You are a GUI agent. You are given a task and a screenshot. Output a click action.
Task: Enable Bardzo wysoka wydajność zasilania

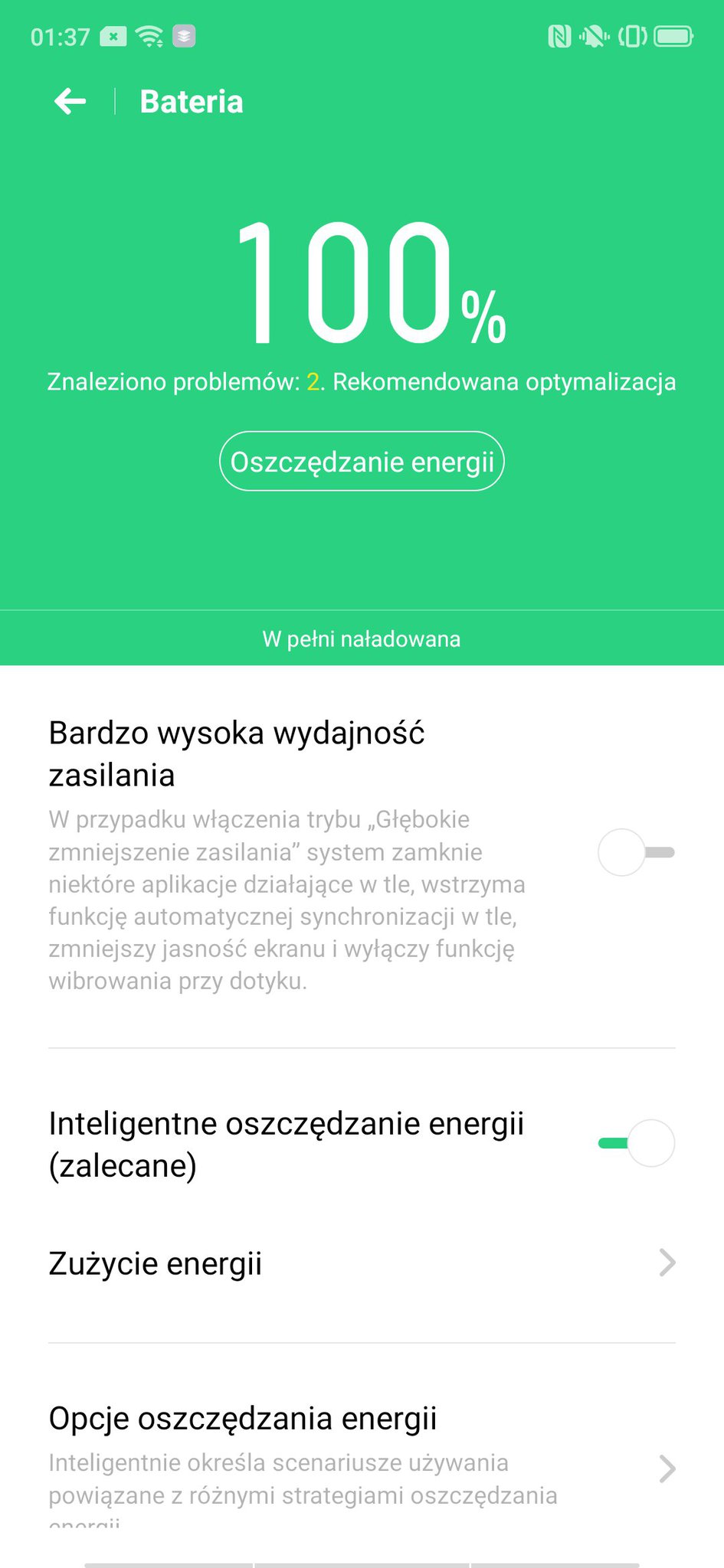[x=636, y=852]
